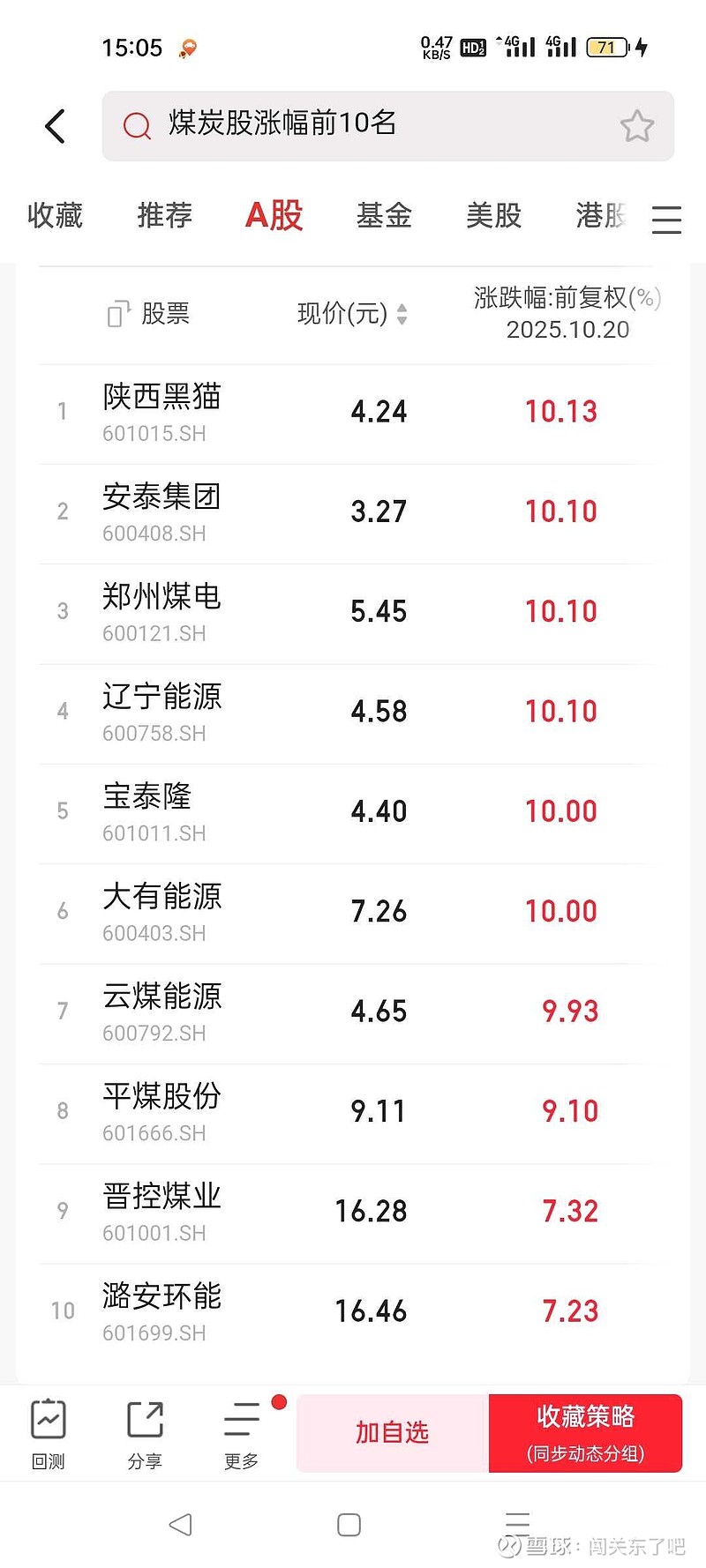Run 回测 on this strategy
Screen dimensions: 706x1568
click(49, 1434)
